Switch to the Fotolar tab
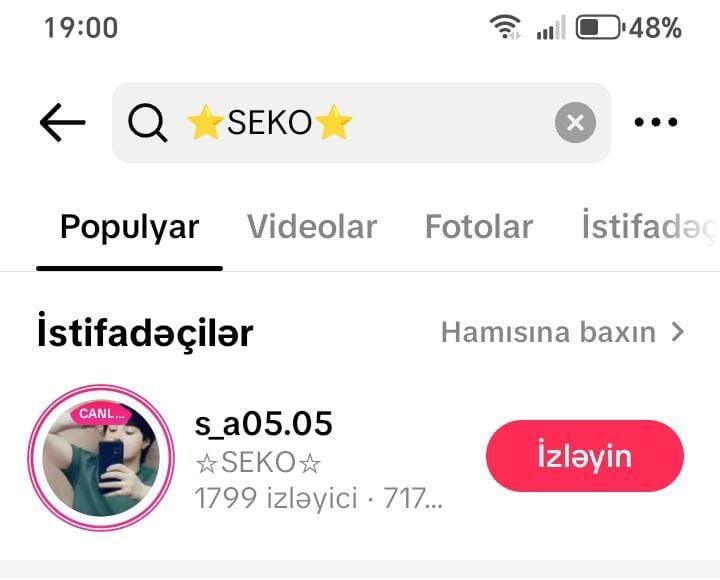The width and height of the screenshot is (720, 580). 478,227
